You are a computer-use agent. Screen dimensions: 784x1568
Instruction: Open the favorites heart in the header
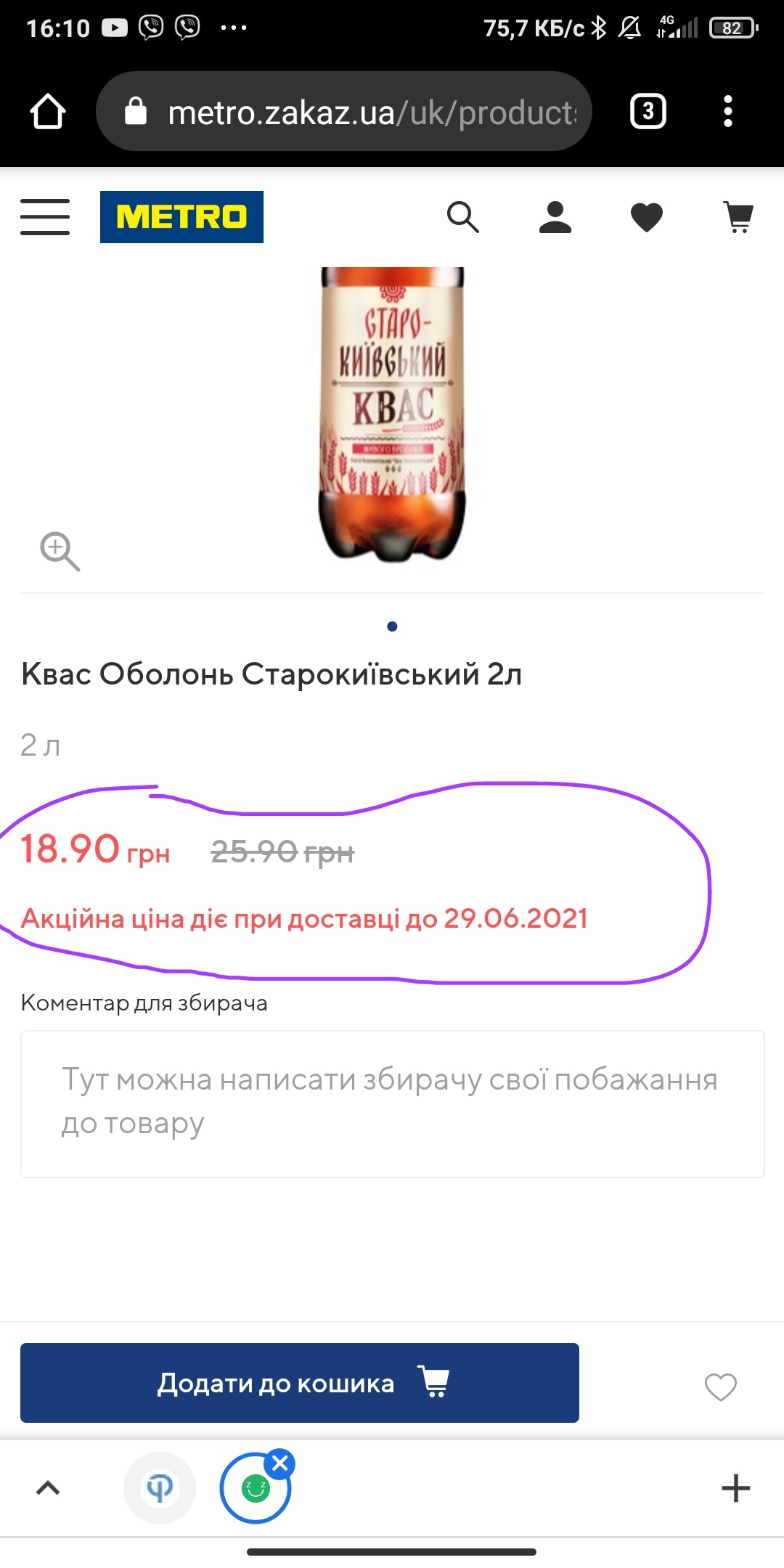click(x=646, y=217)
